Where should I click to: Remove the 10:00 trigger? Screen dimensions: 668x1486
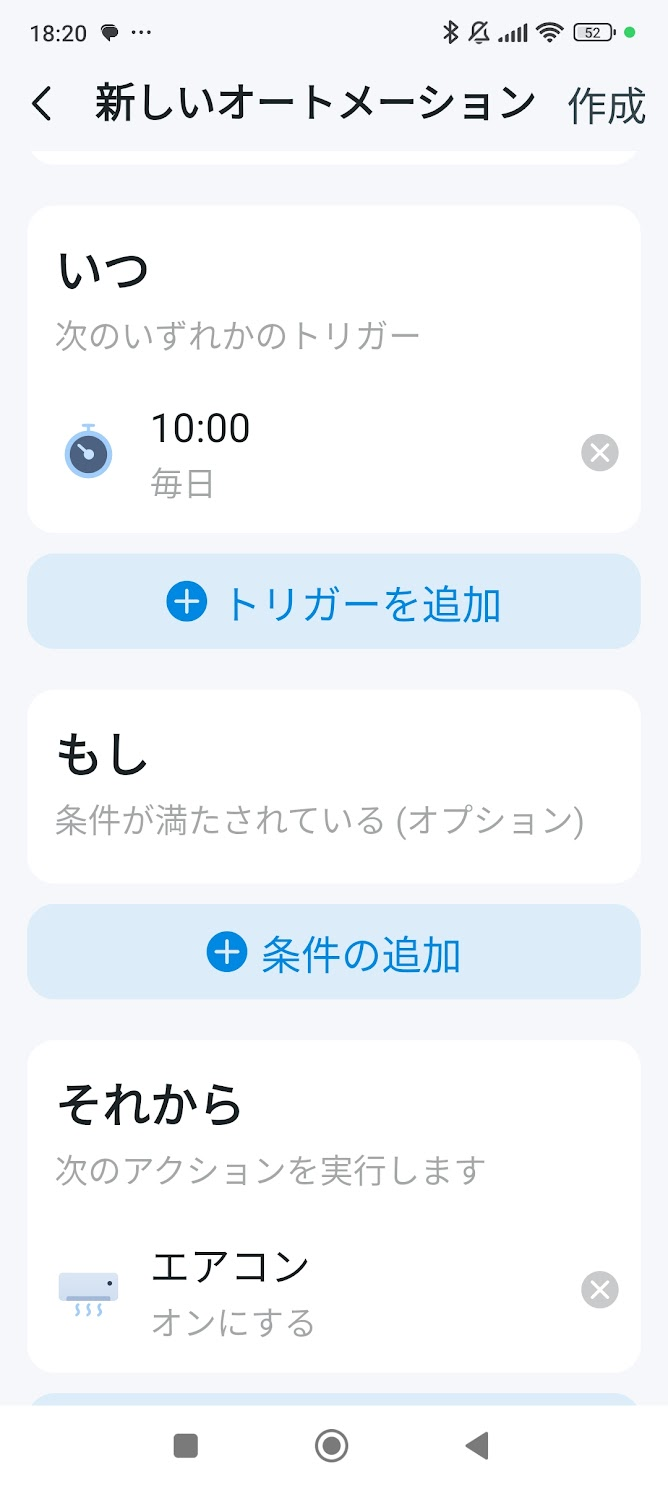click(600, 453)
